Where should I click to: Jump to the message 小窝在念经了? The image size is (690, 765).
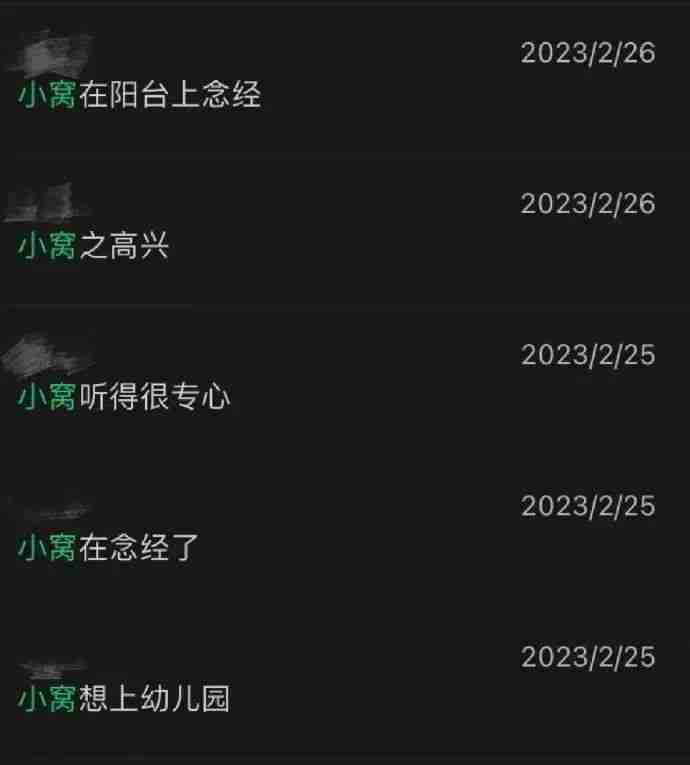[110, 548]
